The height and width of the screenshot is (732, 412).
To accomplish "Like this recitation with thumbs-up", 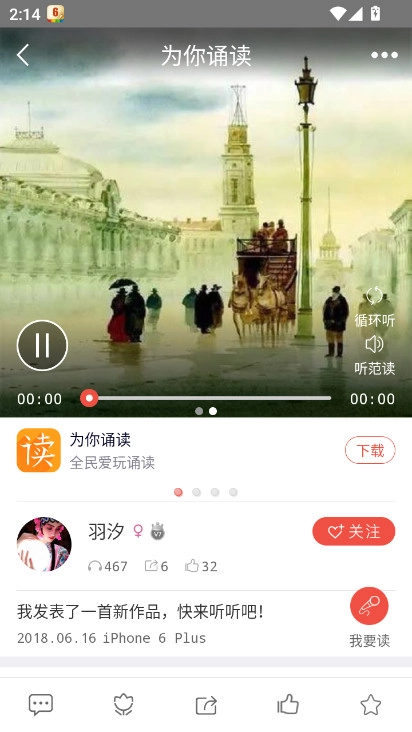I will pos(288,704).
